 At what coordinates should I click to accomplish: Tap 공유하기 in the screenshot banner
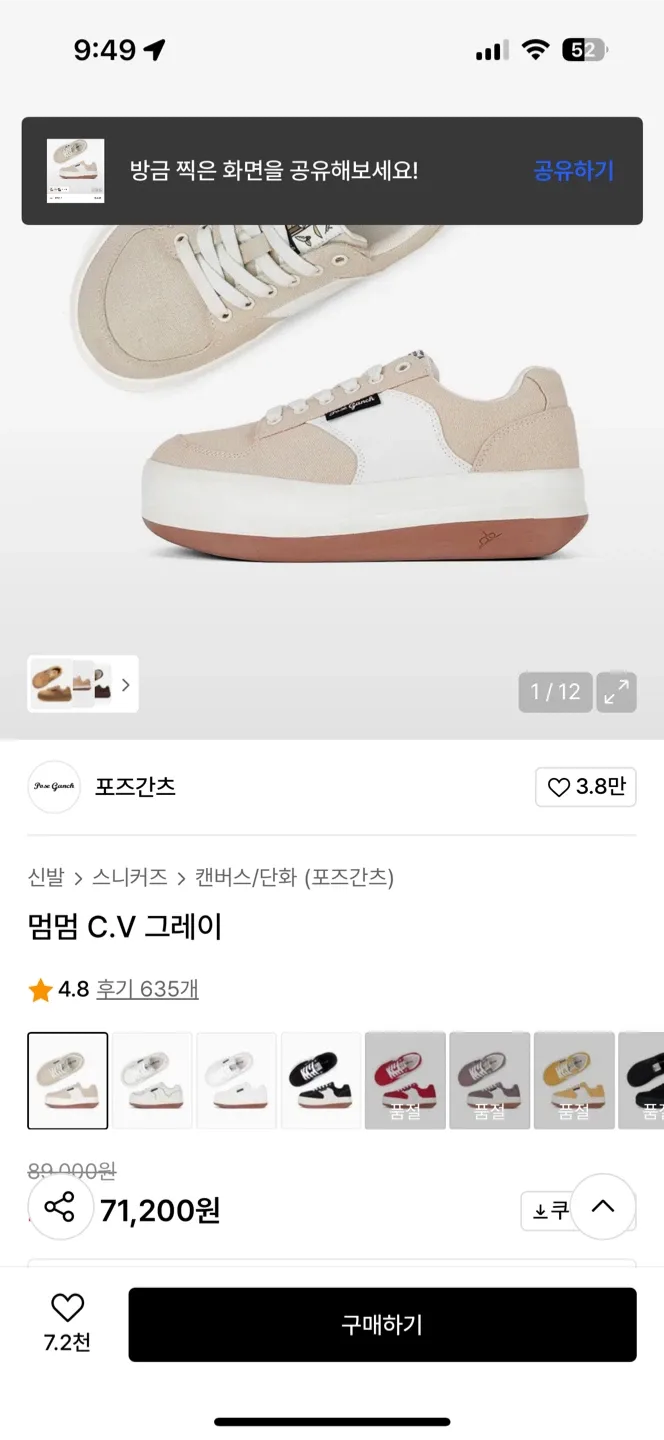(x=573, y=171)
